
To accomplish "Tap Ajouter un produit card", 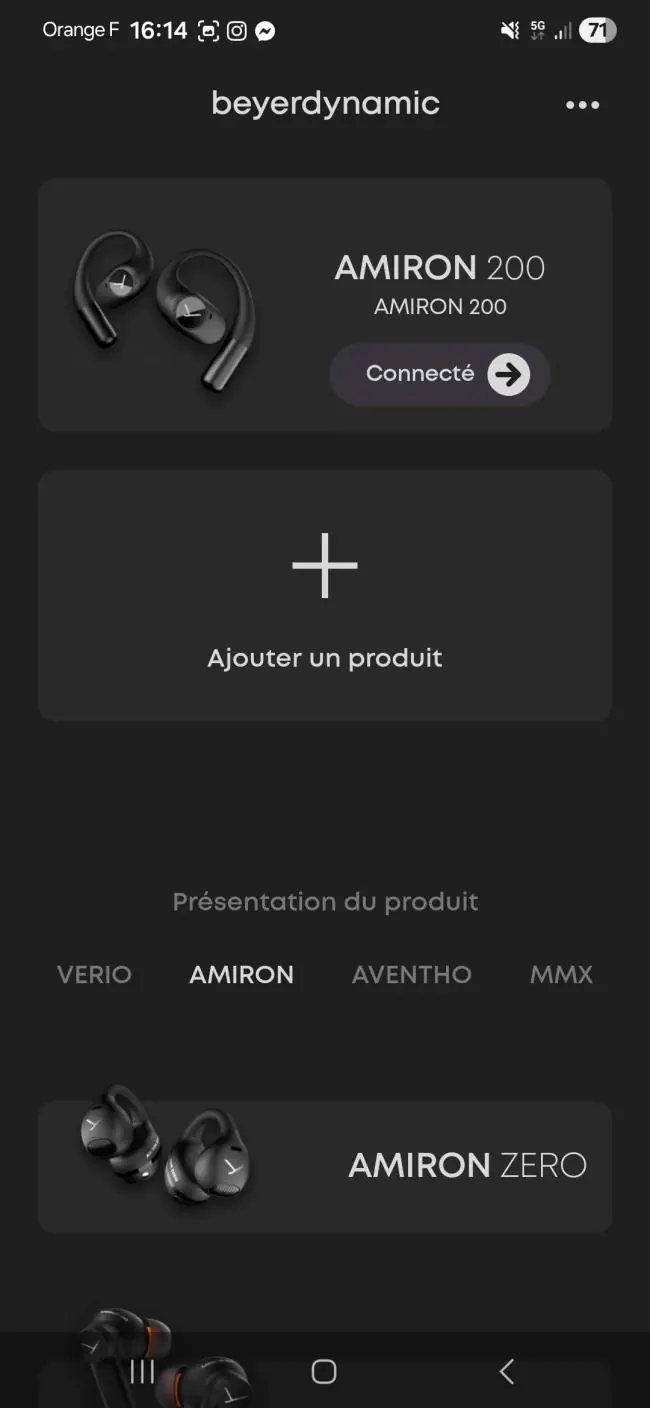I will (x=325, y=595).
